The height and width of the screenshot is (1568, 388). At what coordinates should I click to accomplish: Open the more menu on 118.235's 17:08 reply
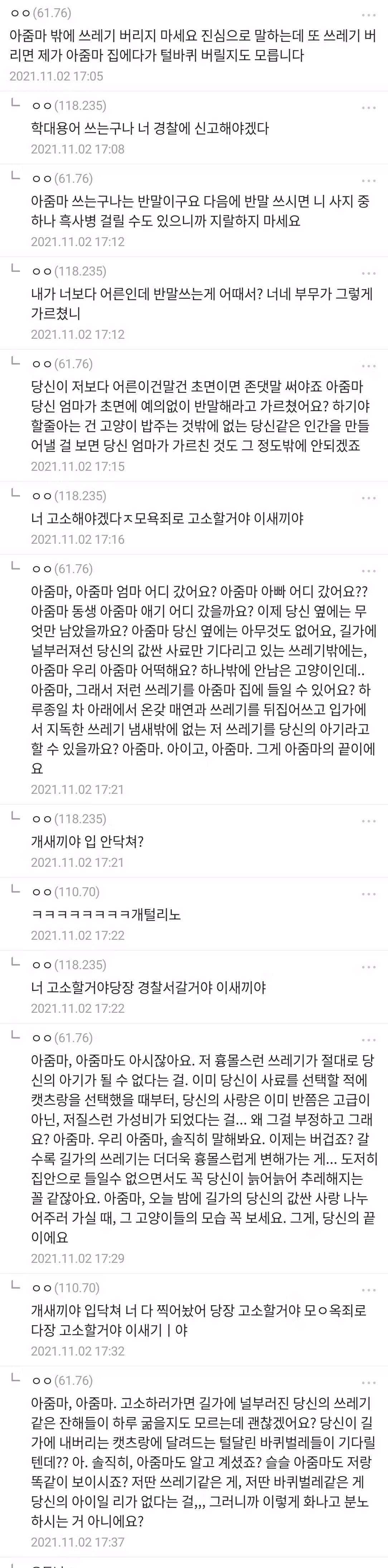click(368, 108)
